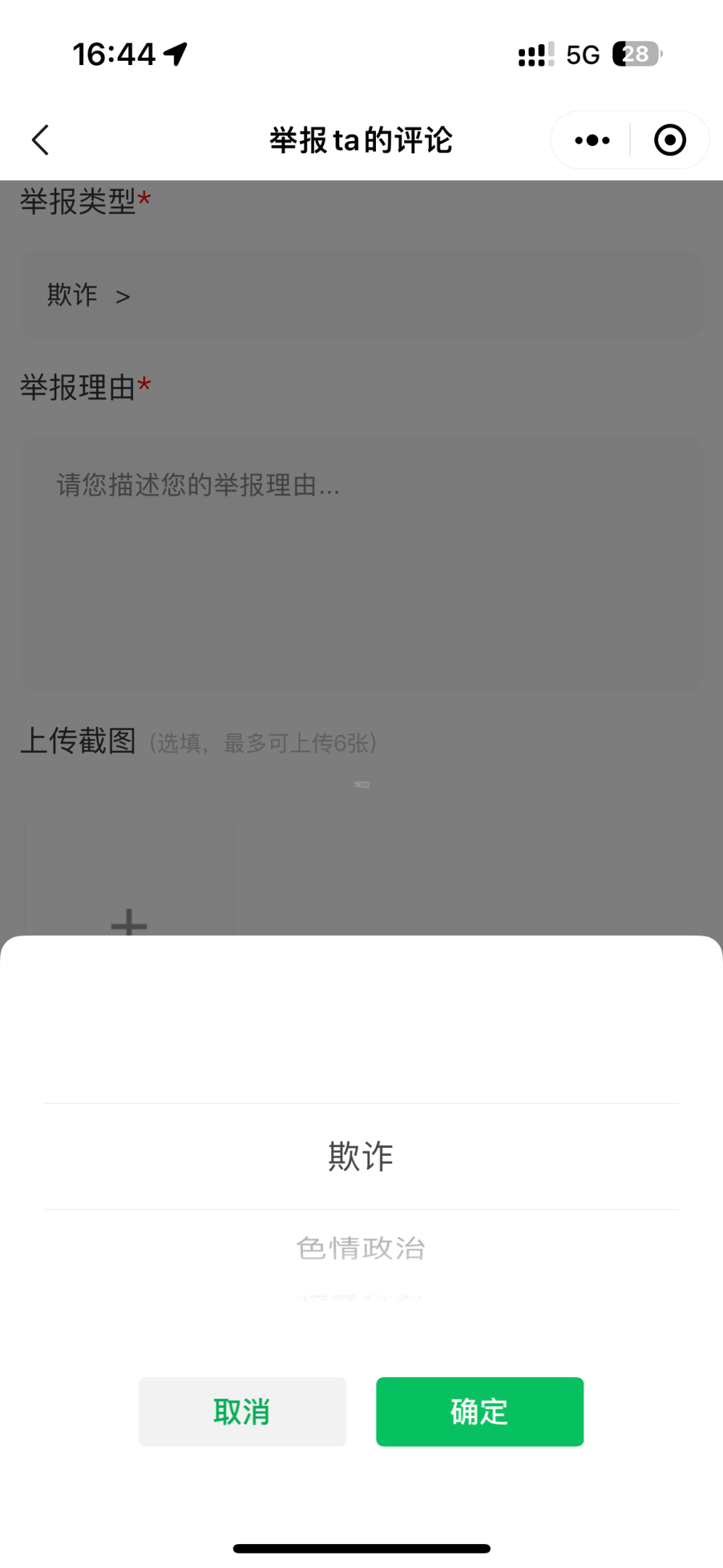Screen dimensions: 723x1568
Task: Confirm selection with the 确定 button
Action: [479, 1411]
